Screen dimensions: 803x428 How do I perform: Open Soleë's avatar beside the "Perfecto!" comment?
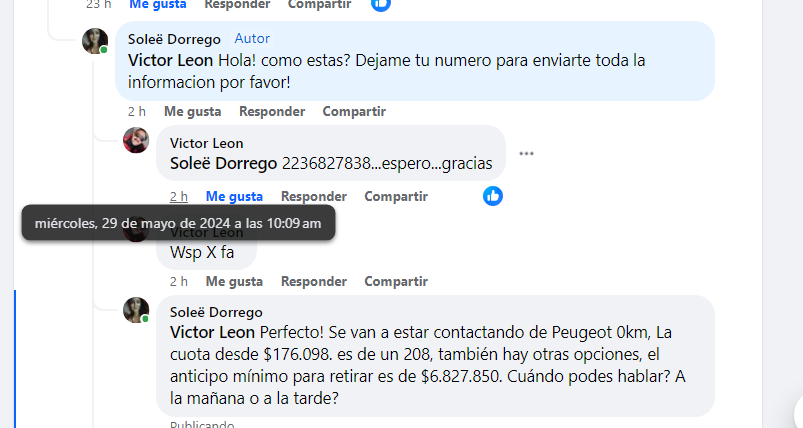click(136, 310)
